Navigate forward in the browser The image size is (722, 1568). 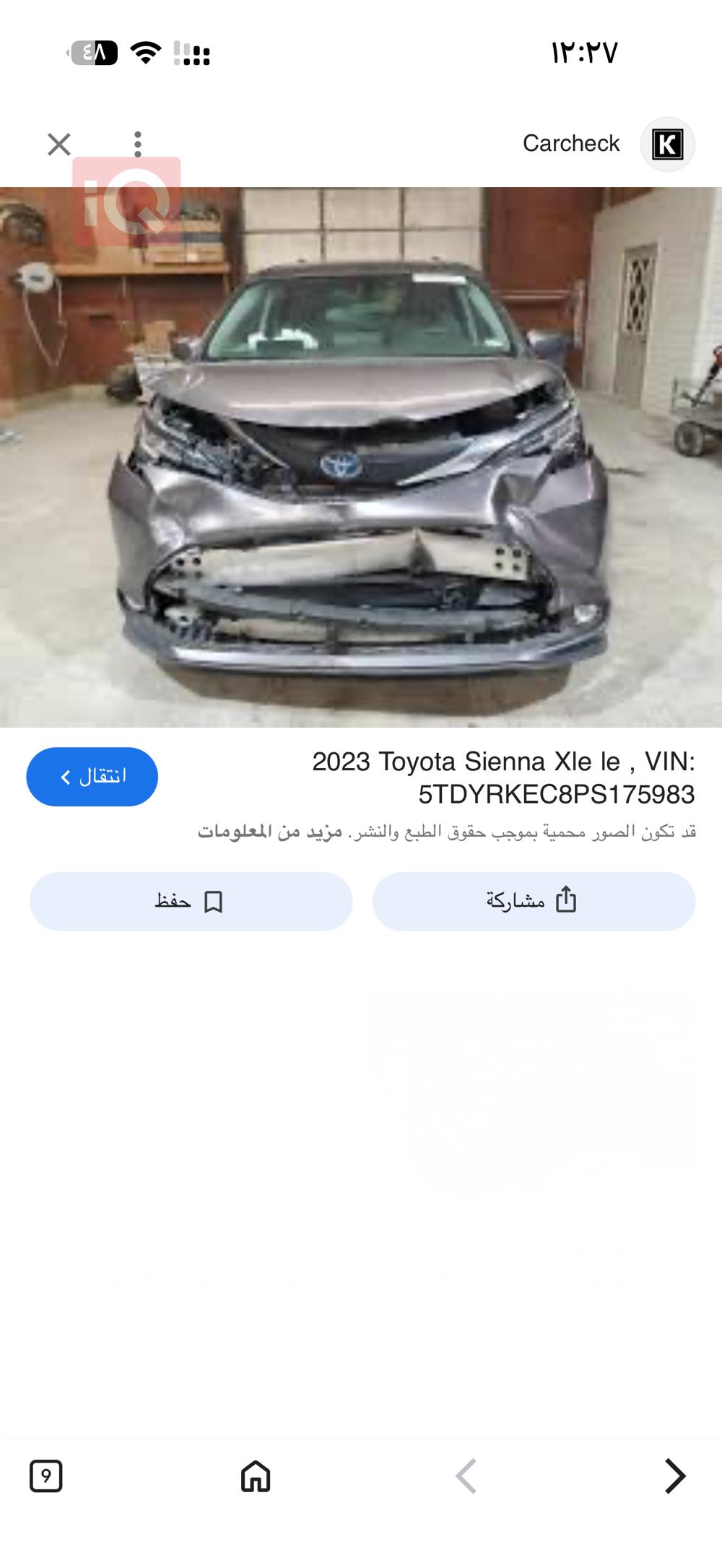[674, 1476]
